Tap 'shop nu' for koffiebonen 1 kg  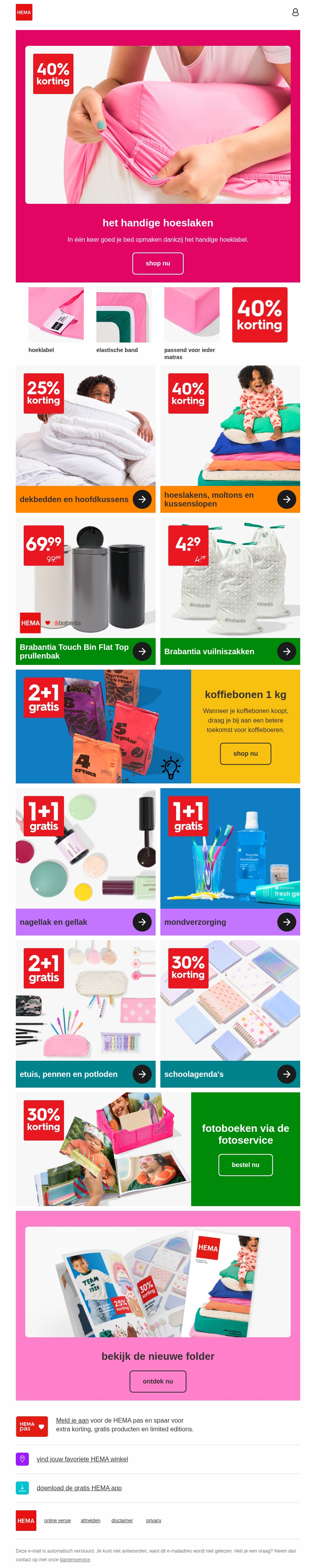[245, 753]
